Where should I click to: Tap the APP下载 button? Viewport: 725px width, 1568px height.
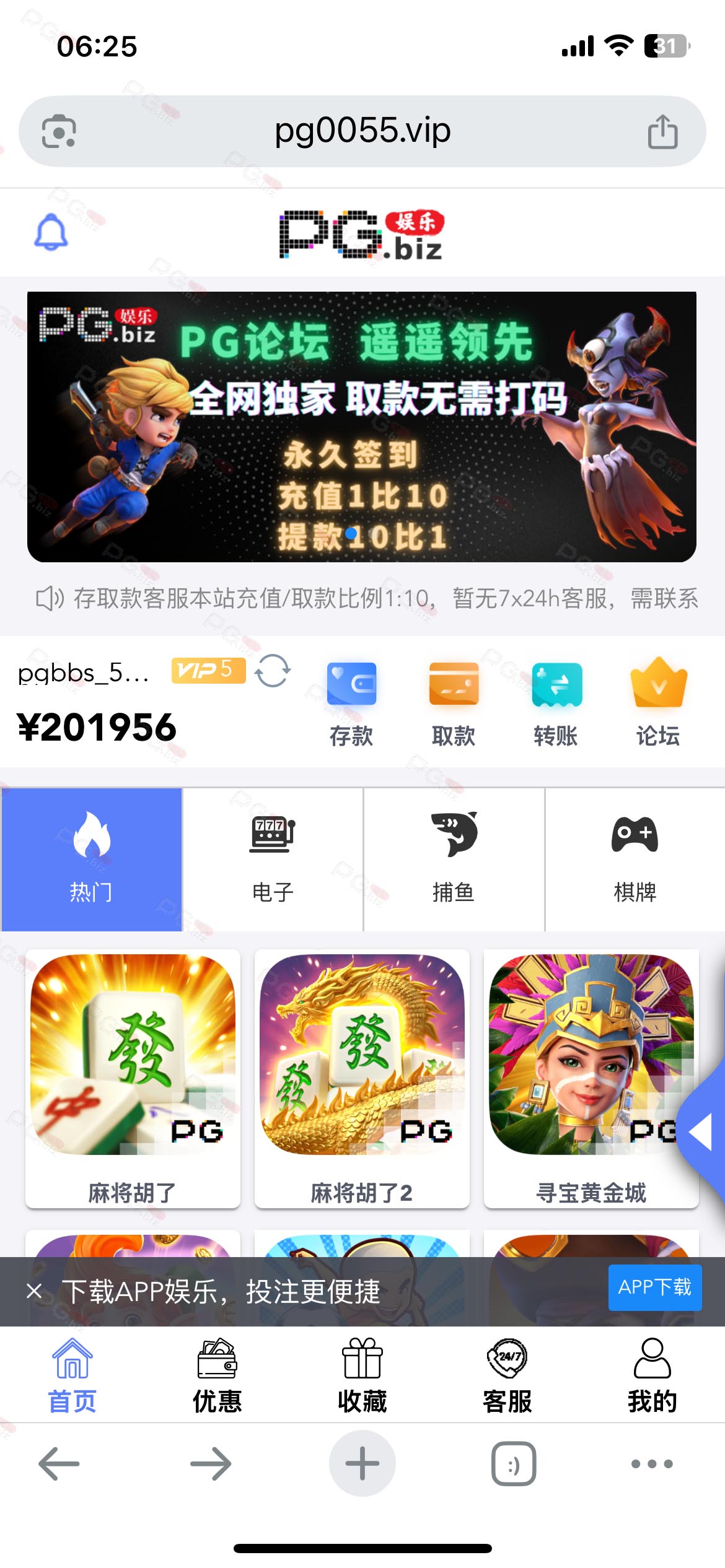655,1287
